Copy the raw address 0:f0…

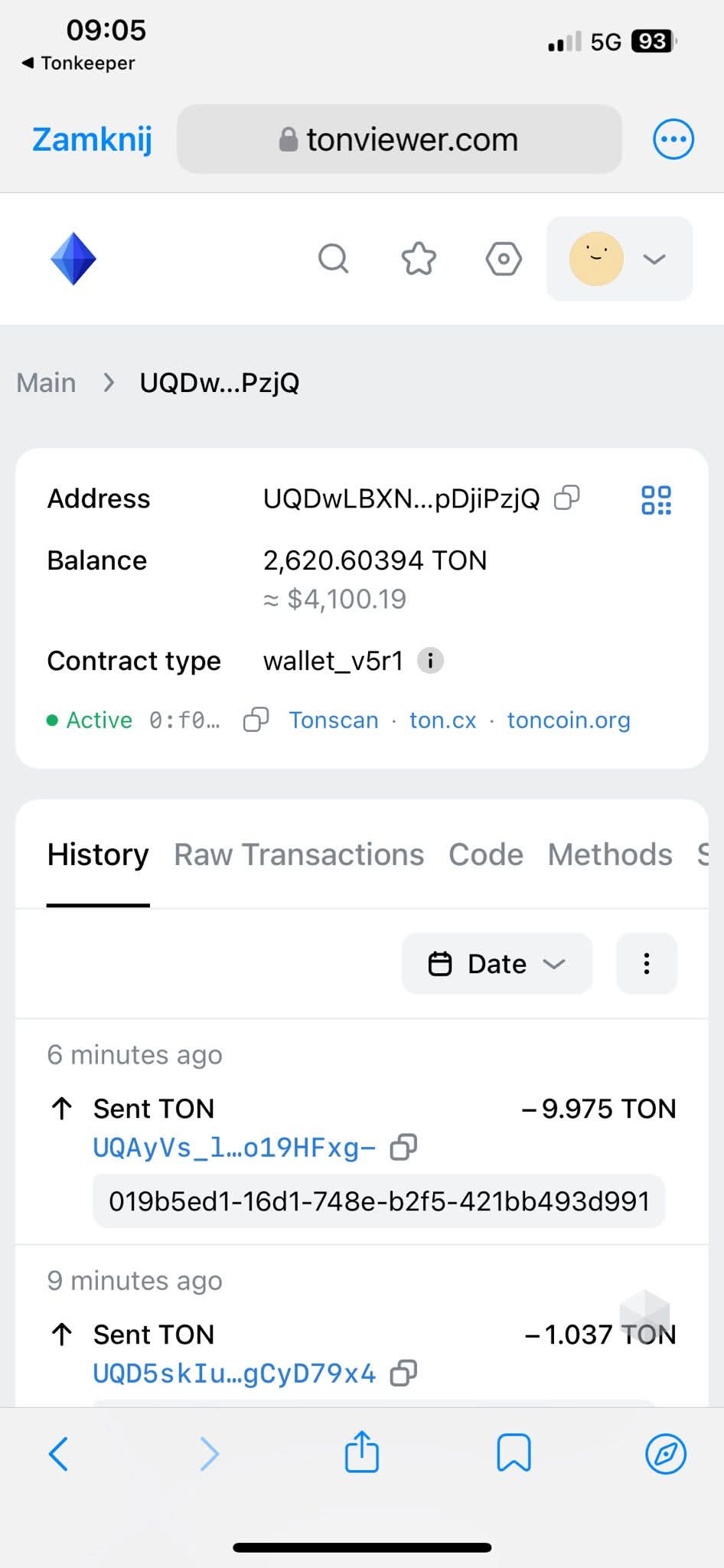point(256,720)
